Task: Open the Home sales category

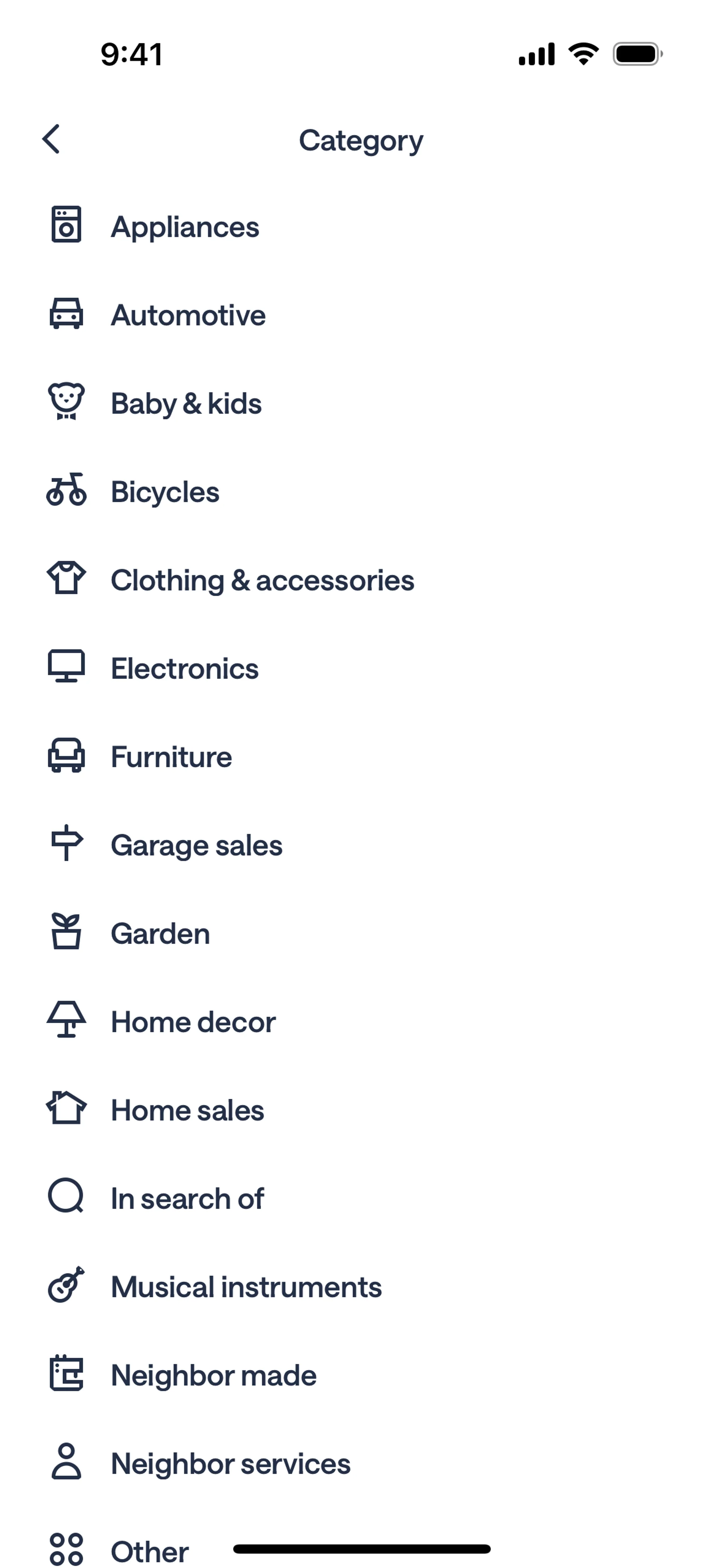Action: [188, 1110]
